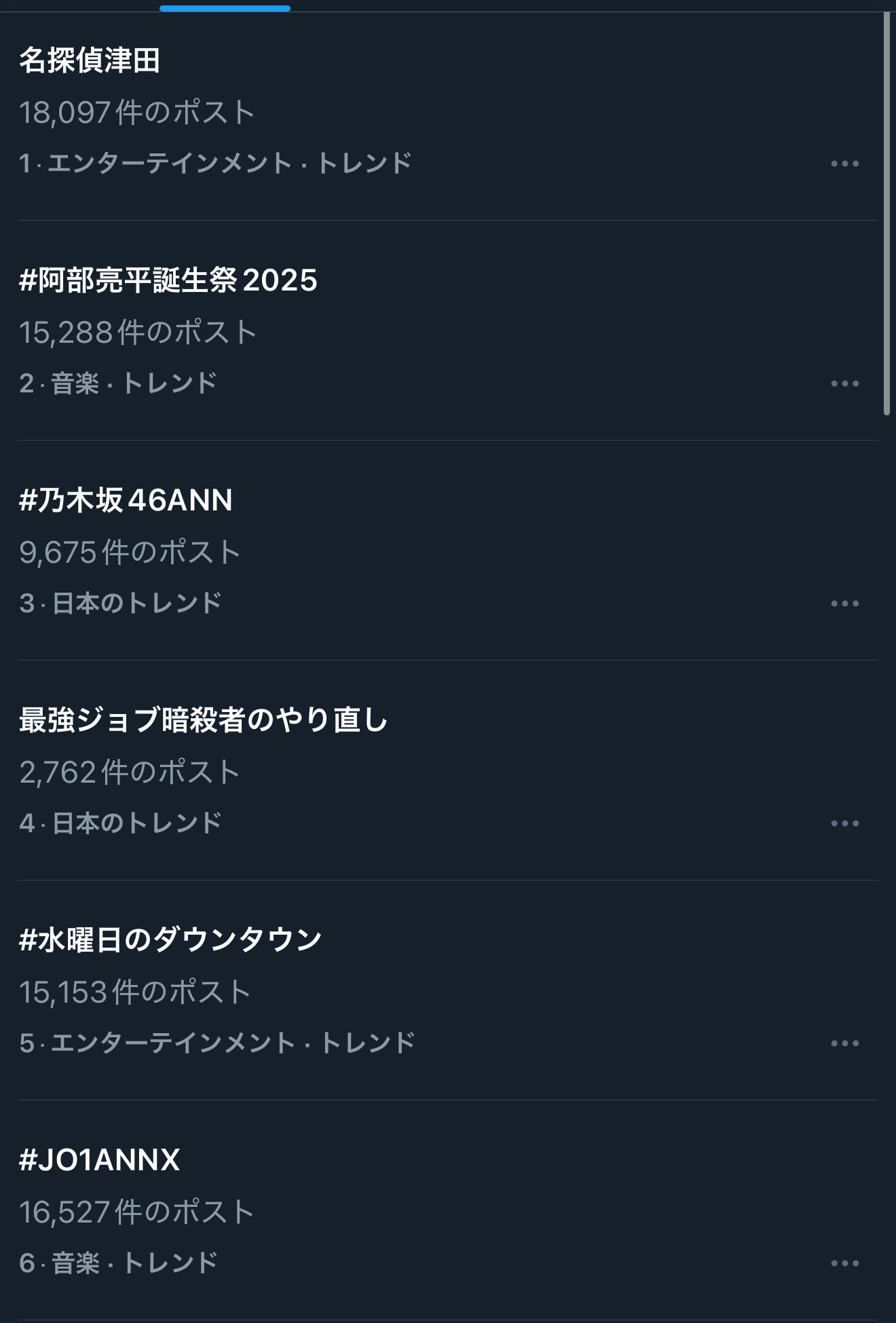Show options for the #乃木坂46ANN trend
896x1323 pixels.
tap(844, 603)
